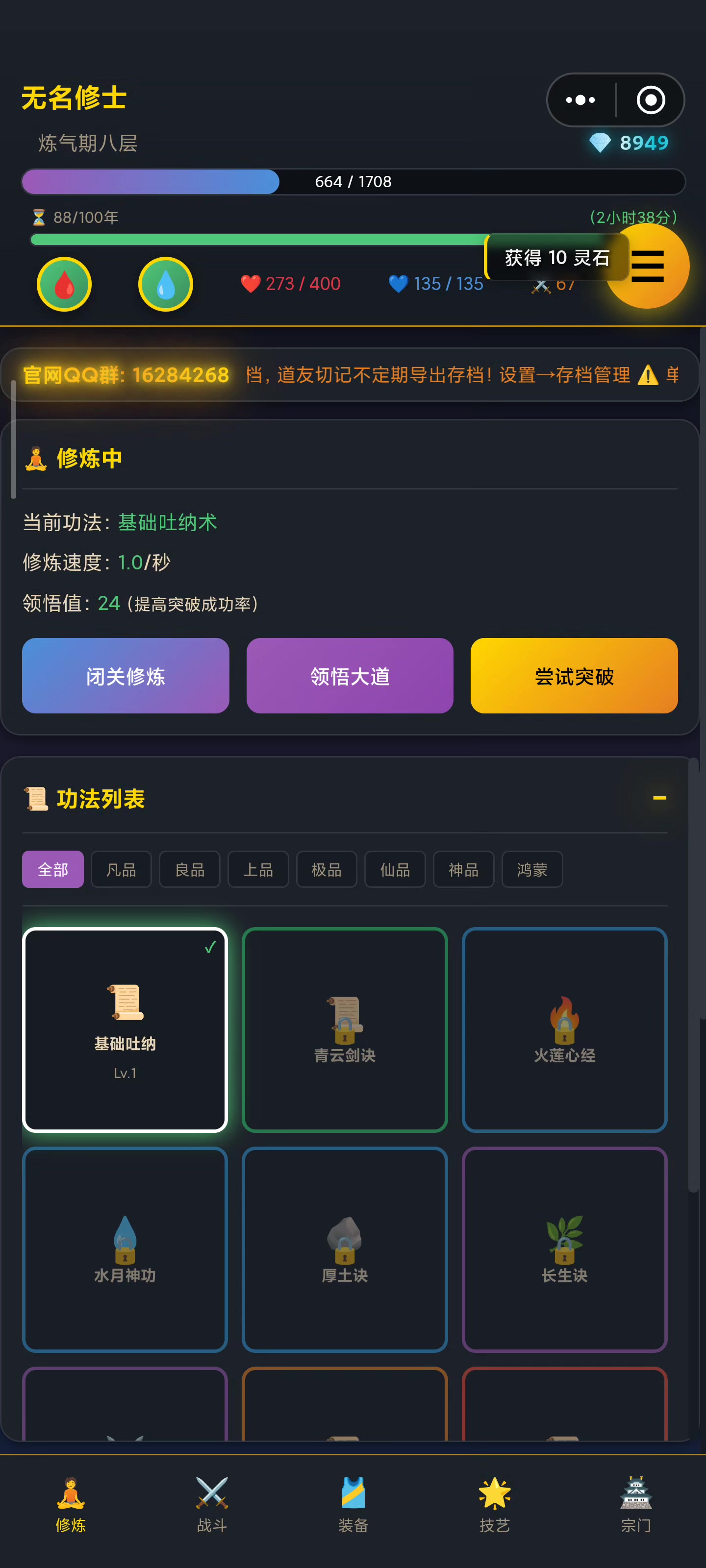Open the locked 火莲心经 card
Screen dimensions: 706x1568
(x=565, y=1029)
